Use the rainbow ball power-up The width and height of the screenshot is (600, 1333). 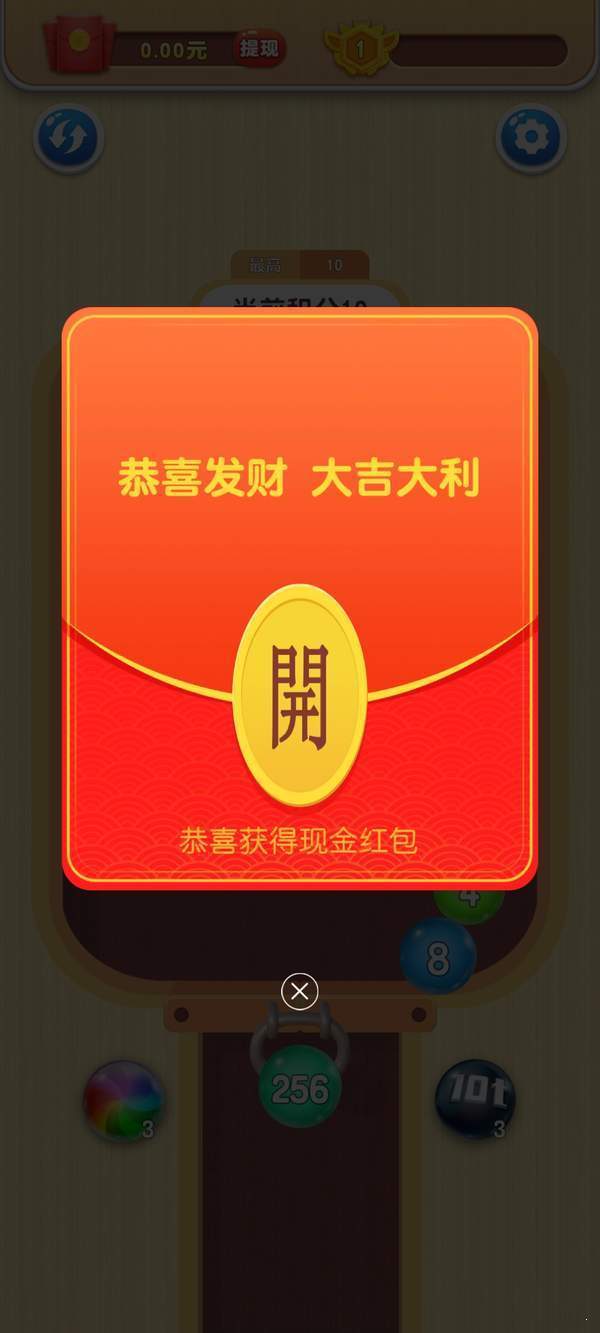[x=123, y=1101]
